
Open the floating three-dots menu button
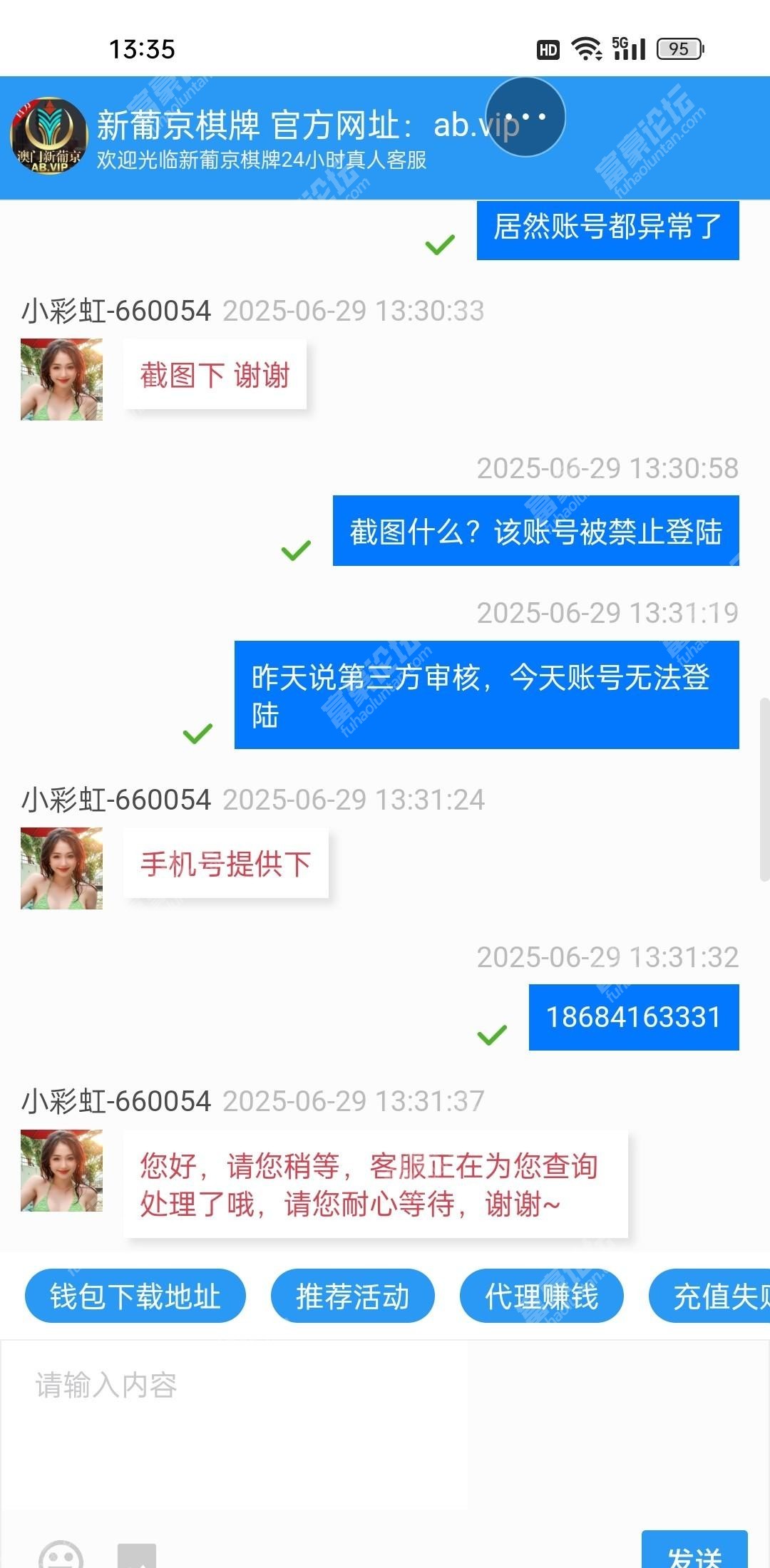tap(525, 117)
